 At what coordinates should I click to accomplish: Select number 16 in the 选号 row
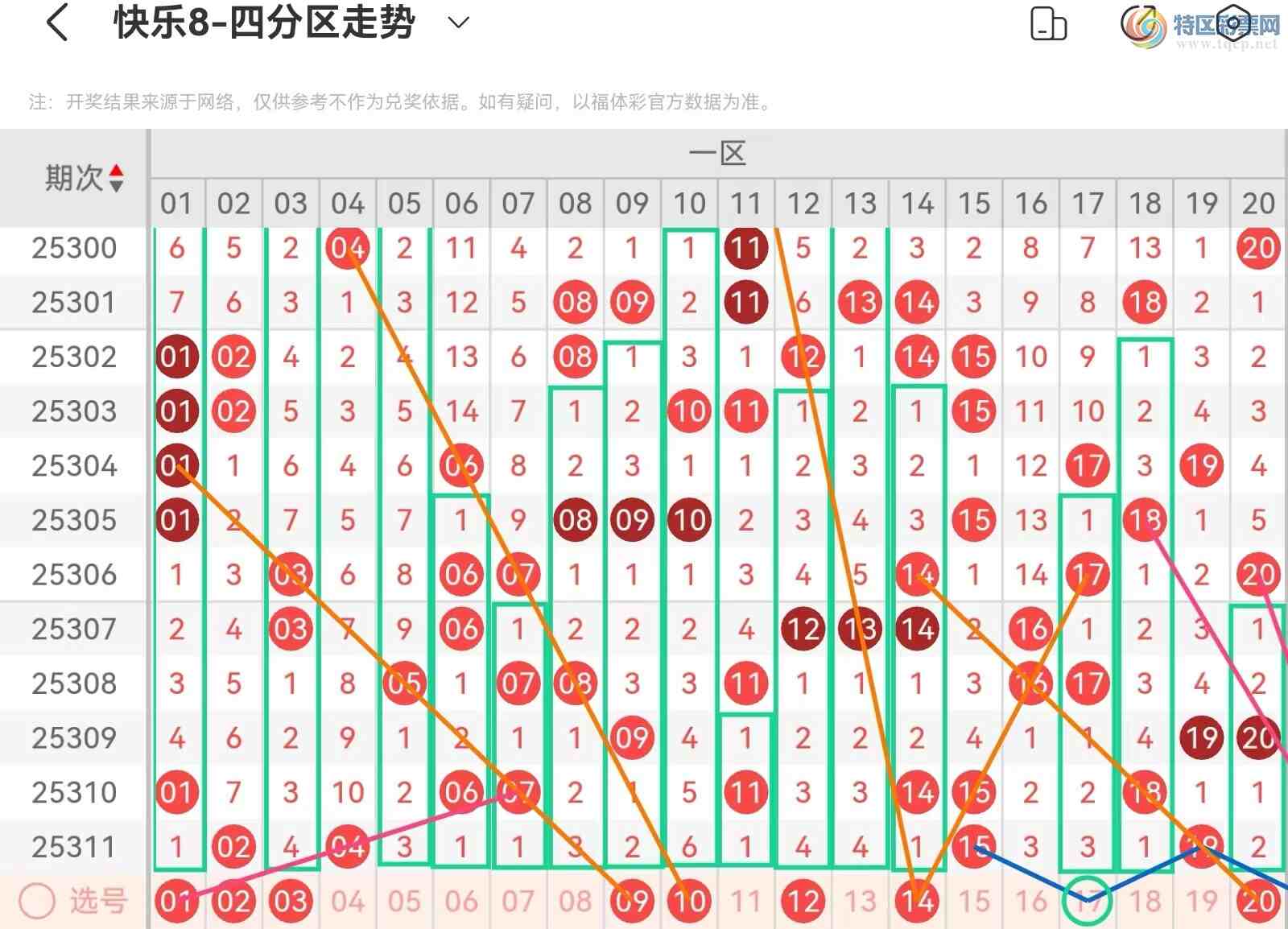pos(1030,901)
